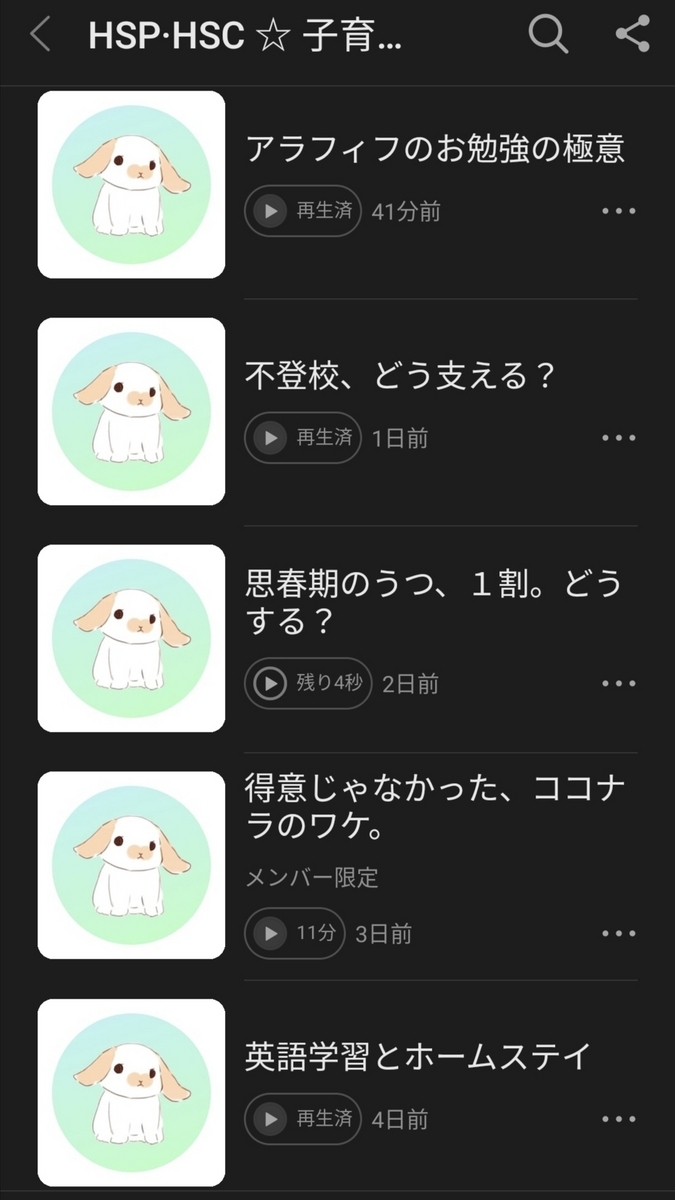Open more options for ココナラのワケ episode
The height and width of the screenshot is (1200, 675).
pyautogui.click(x=619, y=934)
